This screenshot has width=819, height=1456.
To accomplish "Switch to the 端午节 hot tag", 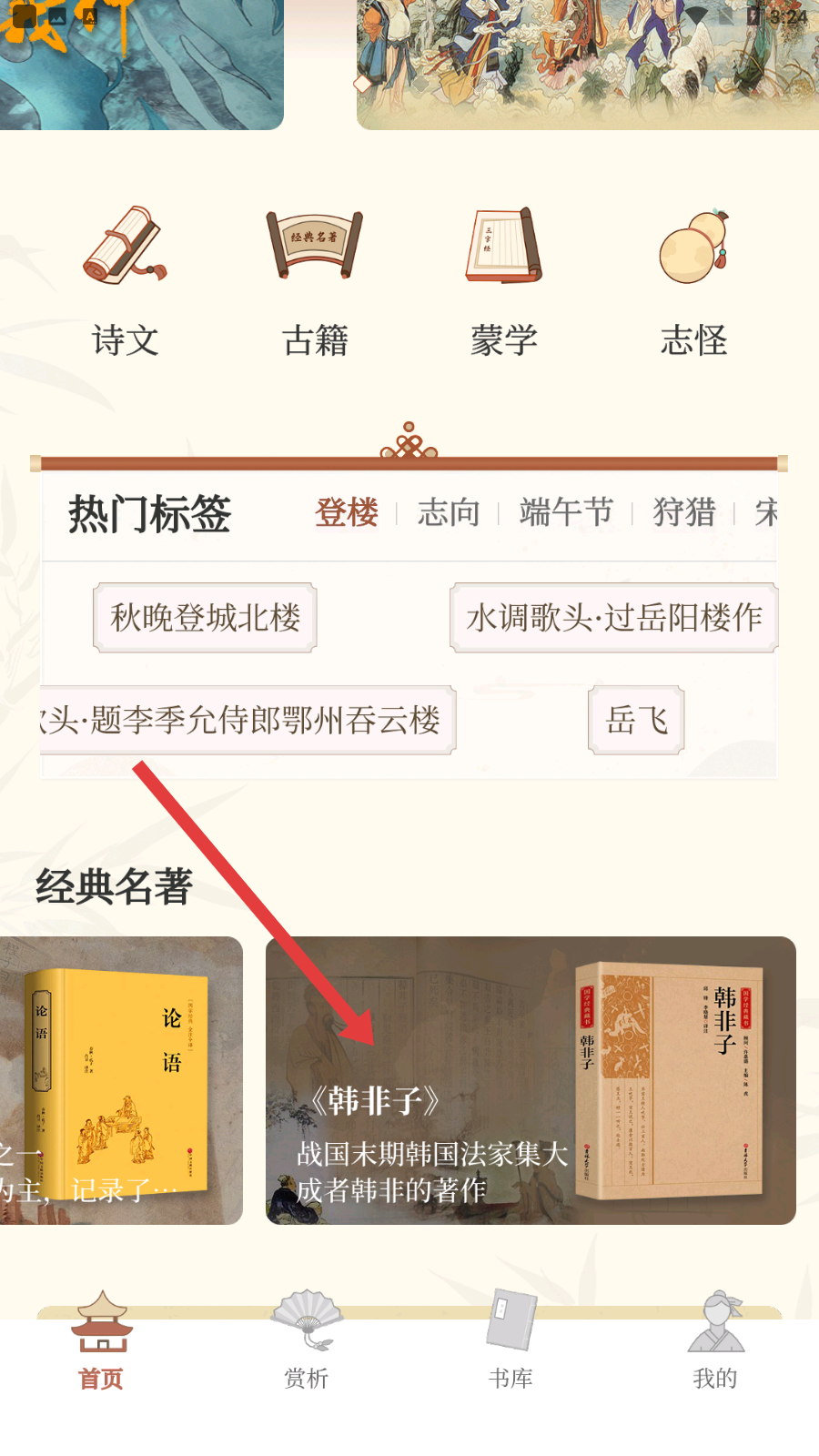I will [566, 512].
